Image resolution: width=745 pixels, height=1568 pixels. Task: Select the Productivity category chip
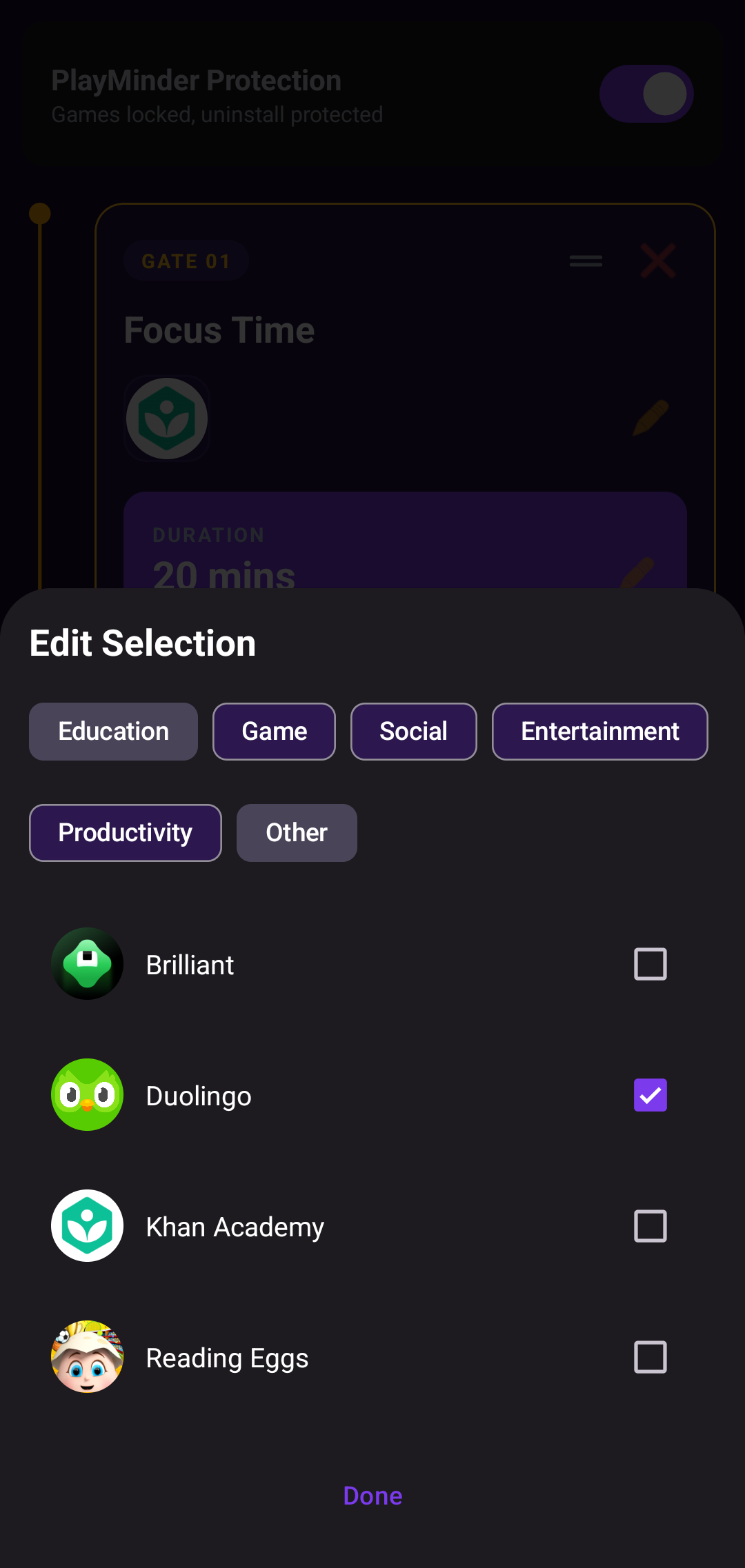(x=125, y=832)
